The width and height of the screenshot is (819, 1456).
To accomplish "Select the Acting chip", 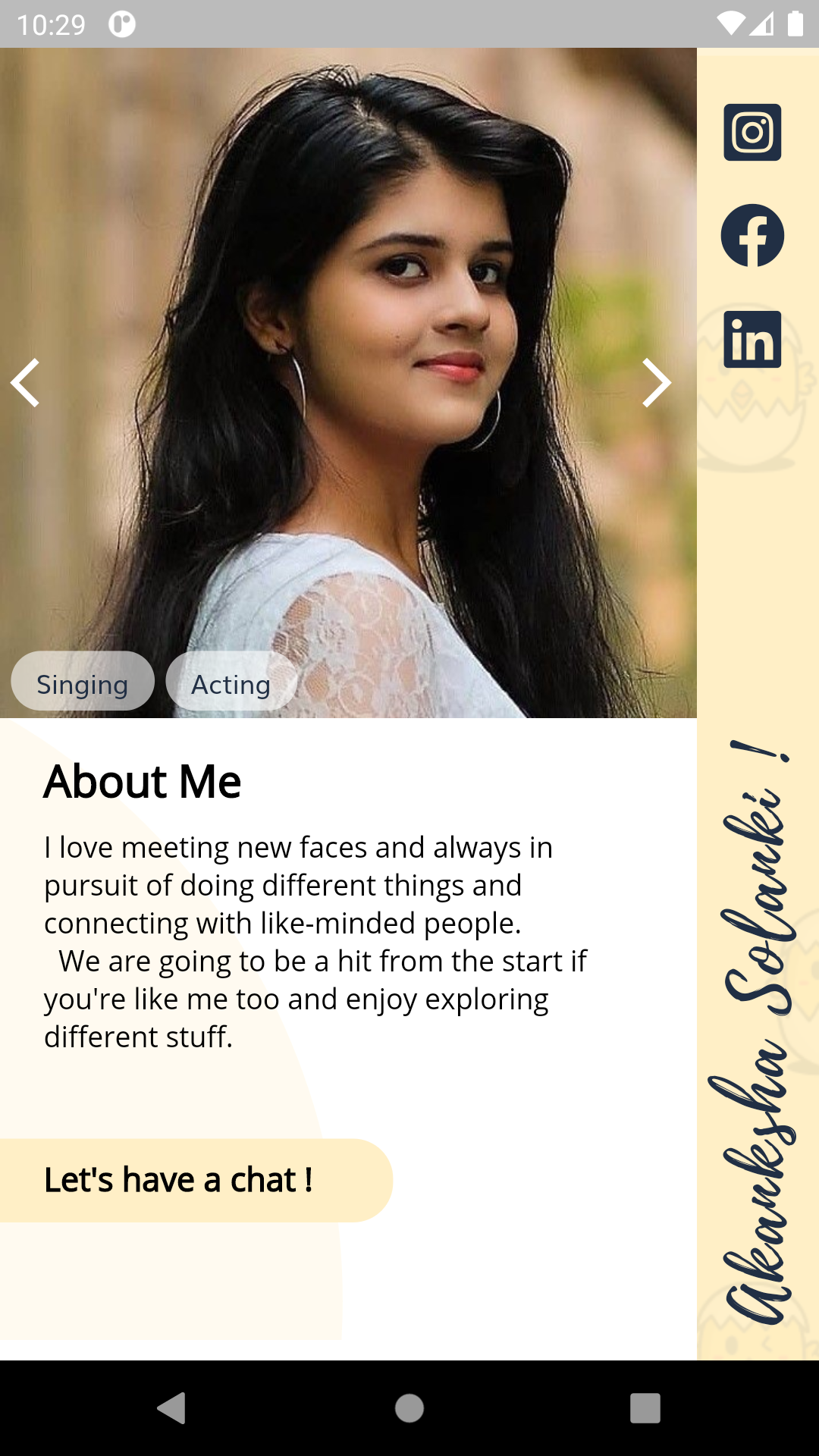I will click(231, 682).
